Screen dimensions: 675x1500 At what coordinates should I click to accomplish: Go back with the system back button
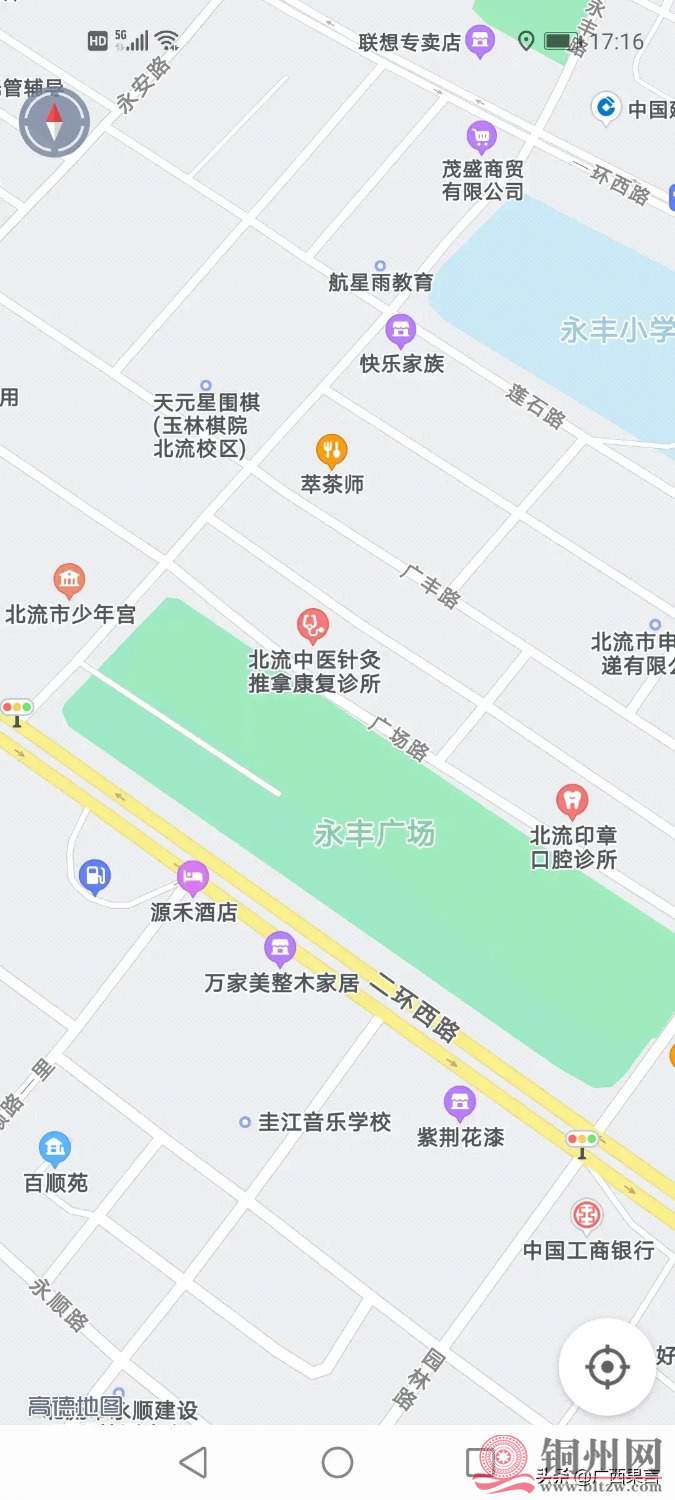coord(193,1463)
